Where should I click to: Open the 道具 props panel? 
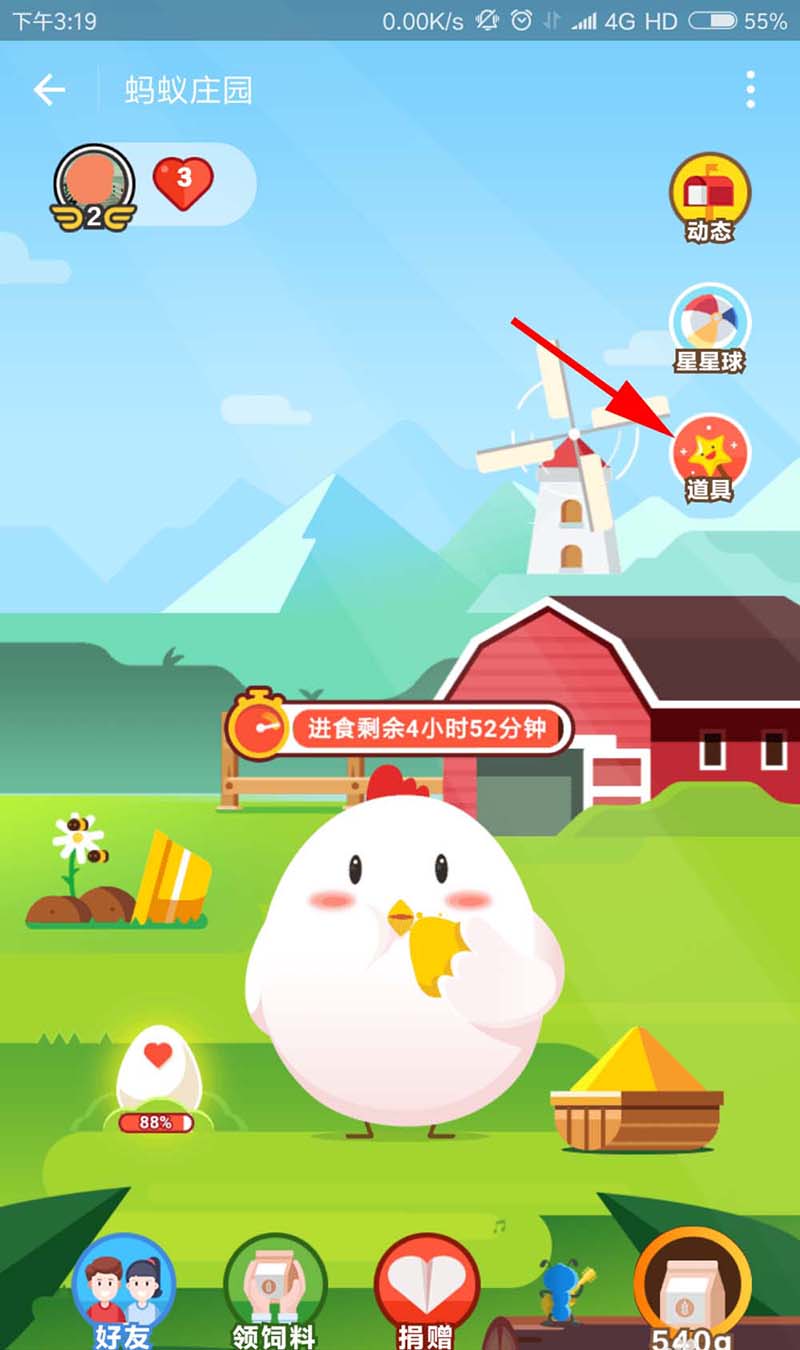[x=709, y=458]
